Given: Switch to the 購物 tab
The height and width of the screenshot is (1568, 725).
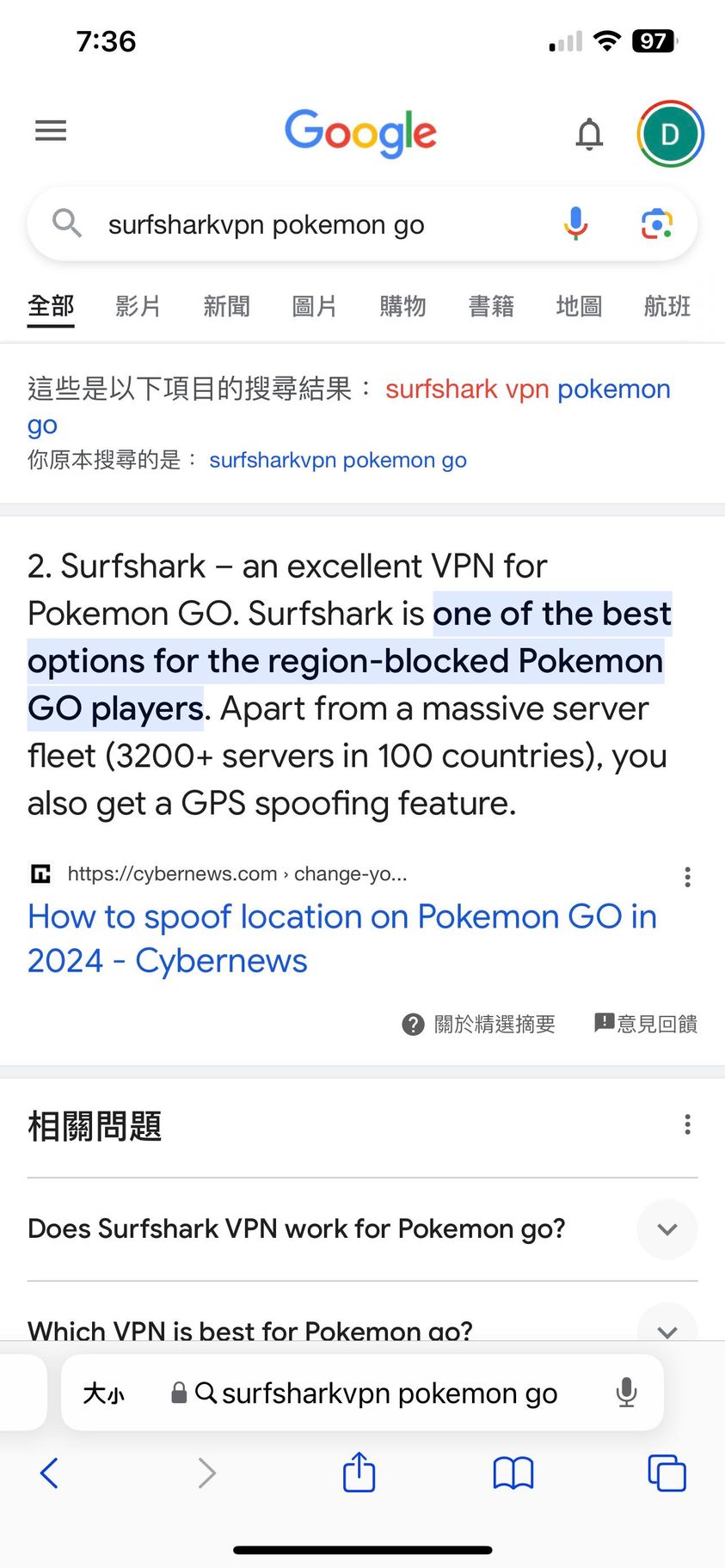Looking at the screenshot, I should pyautogui.click(x=402, y=306).
